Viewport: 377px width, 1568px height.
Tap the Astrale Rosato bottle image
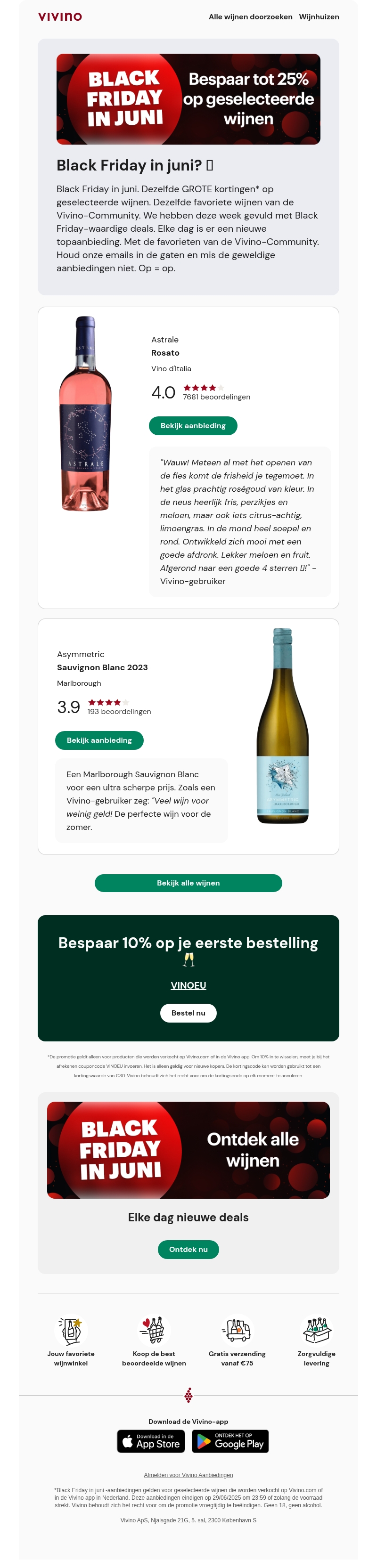pos(85,413)
